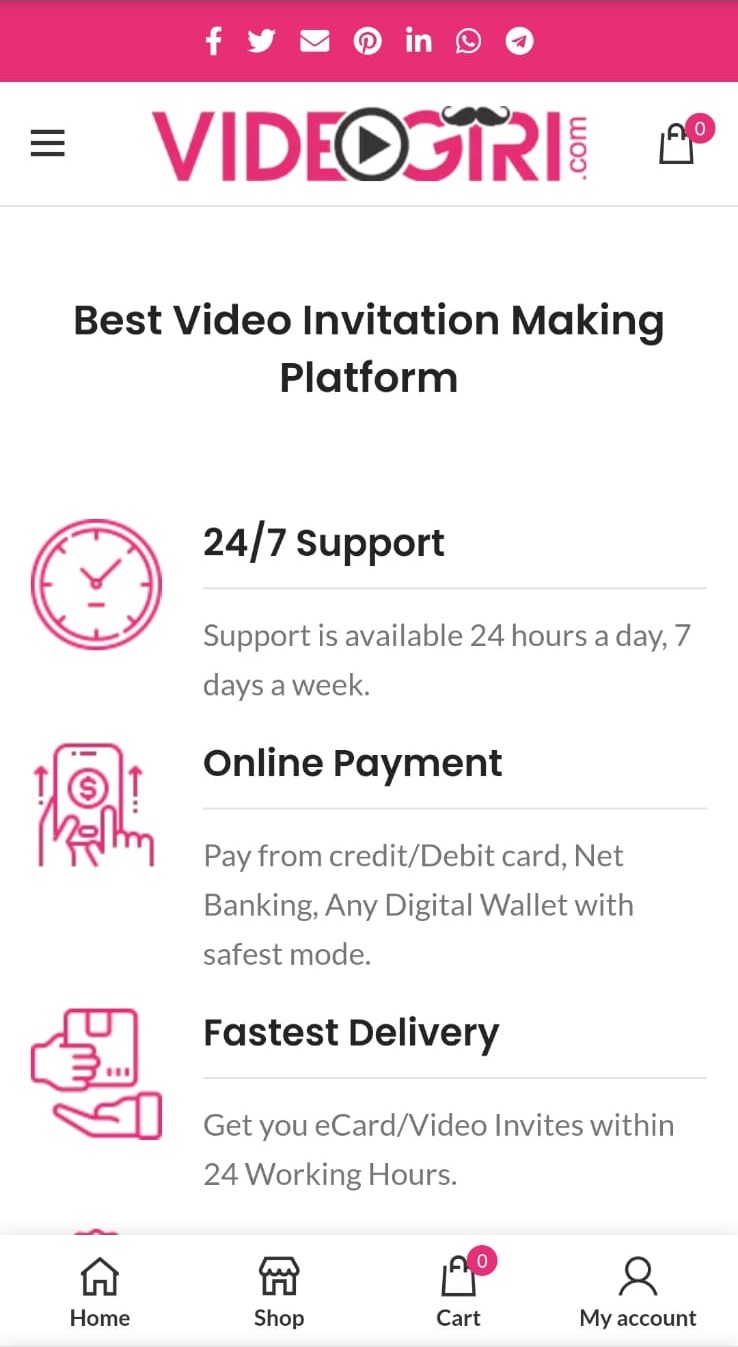738x1347 pixels.
Task: Switch to the Shop tab
Action: [x=279, y=1292]
